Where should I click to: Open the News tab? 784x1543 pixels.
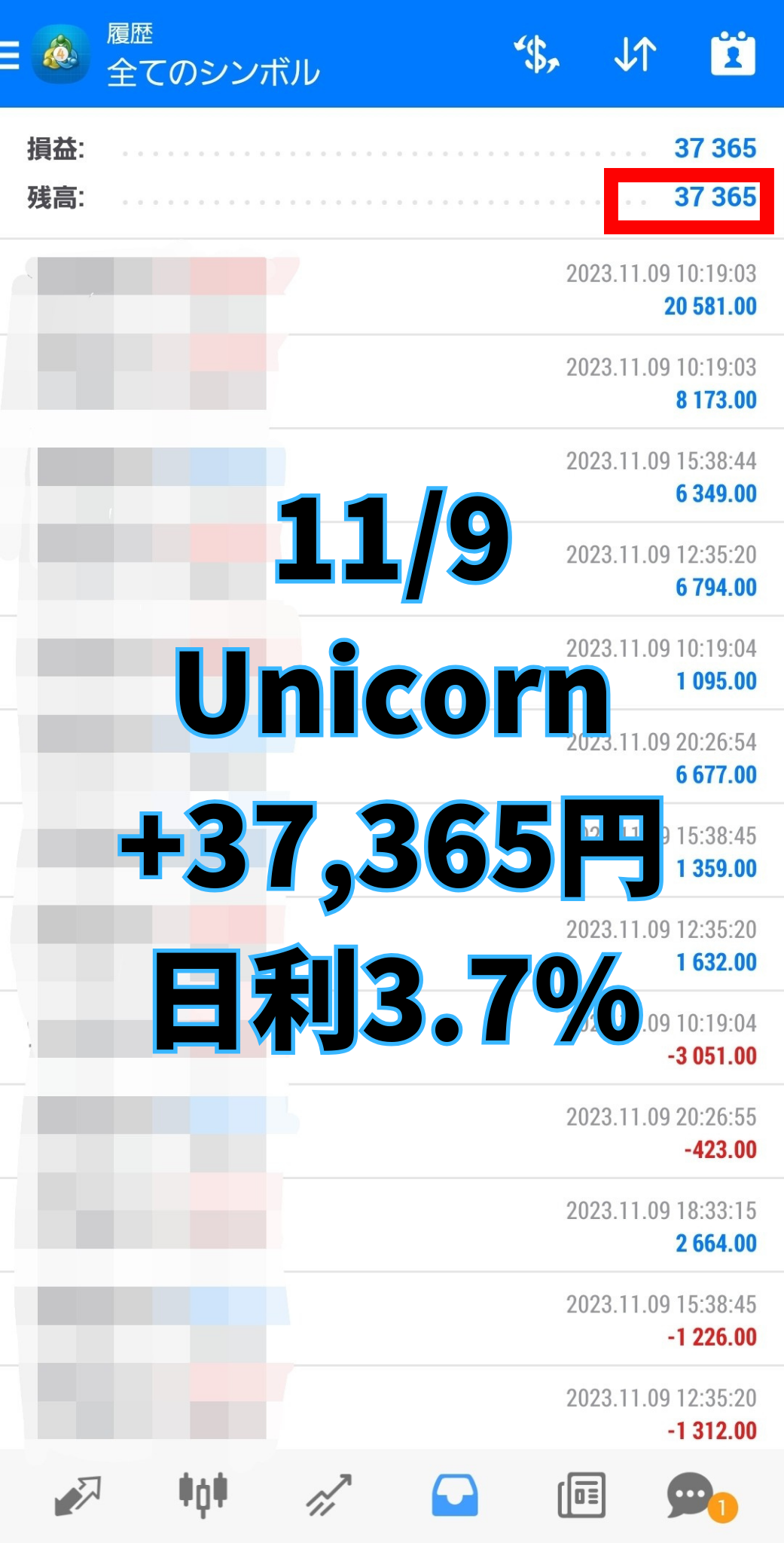pos(581,1495)
